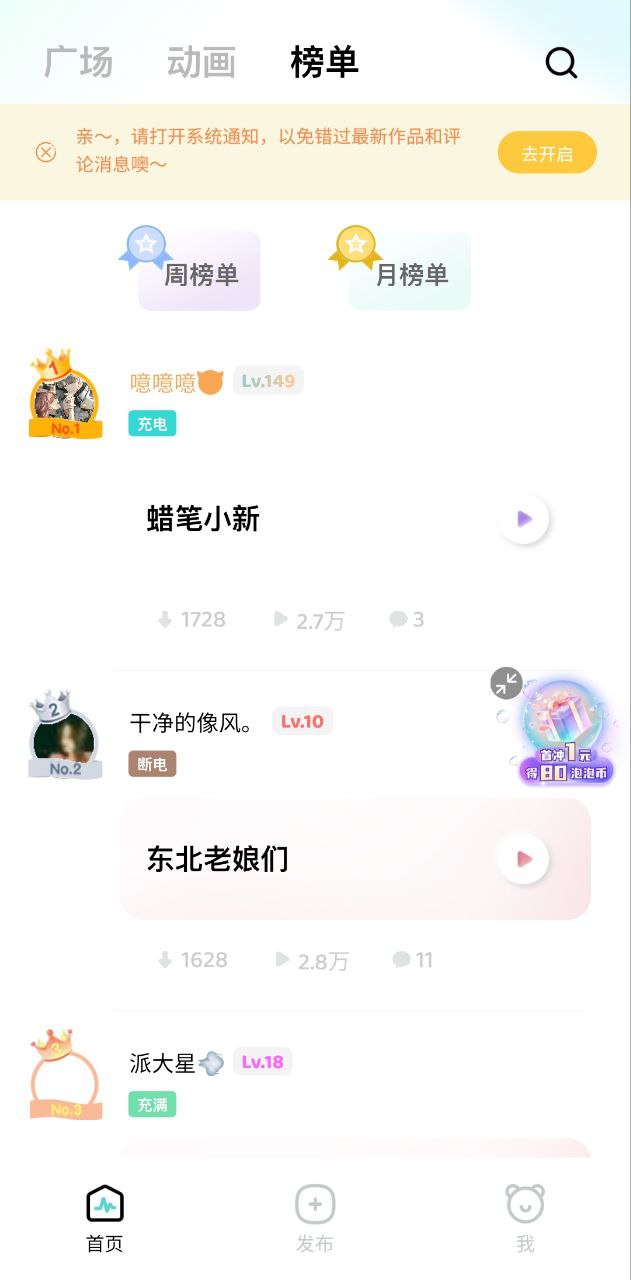Open the first-recharge gift promo
Screen dimensions: 631x1280
566,735
